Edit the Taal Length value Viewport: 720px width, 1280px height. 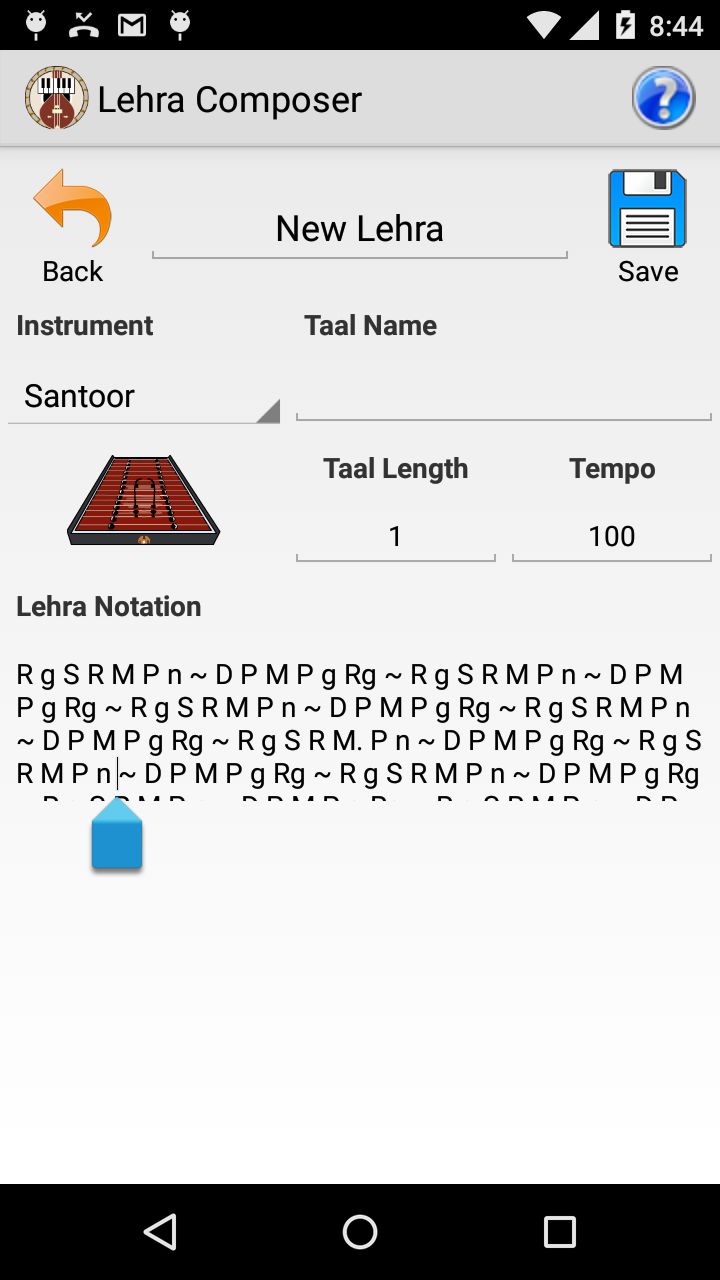coord(396,536)
